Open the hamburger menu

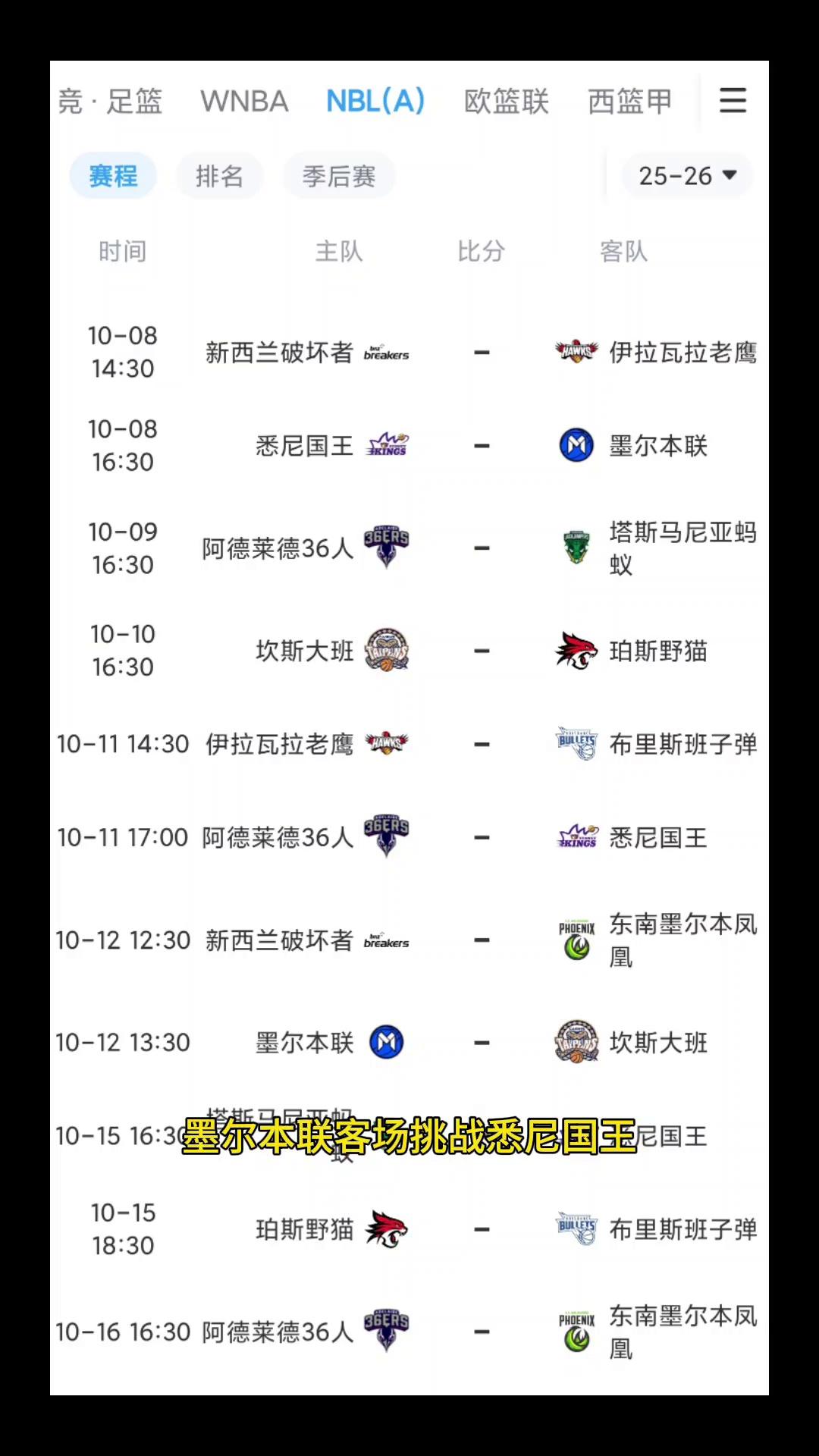(732, 101)
